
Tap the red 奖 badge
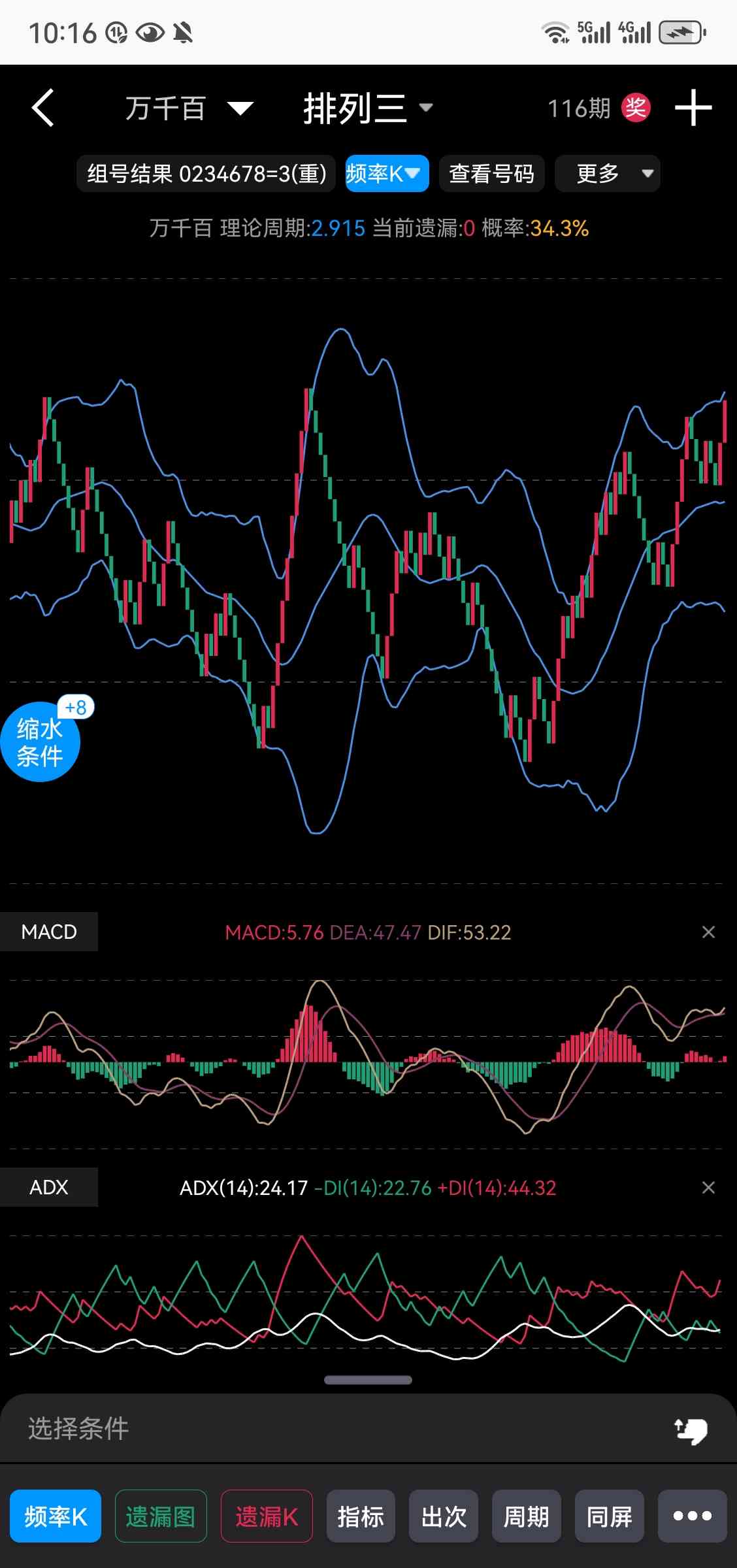tap(635, 108)
